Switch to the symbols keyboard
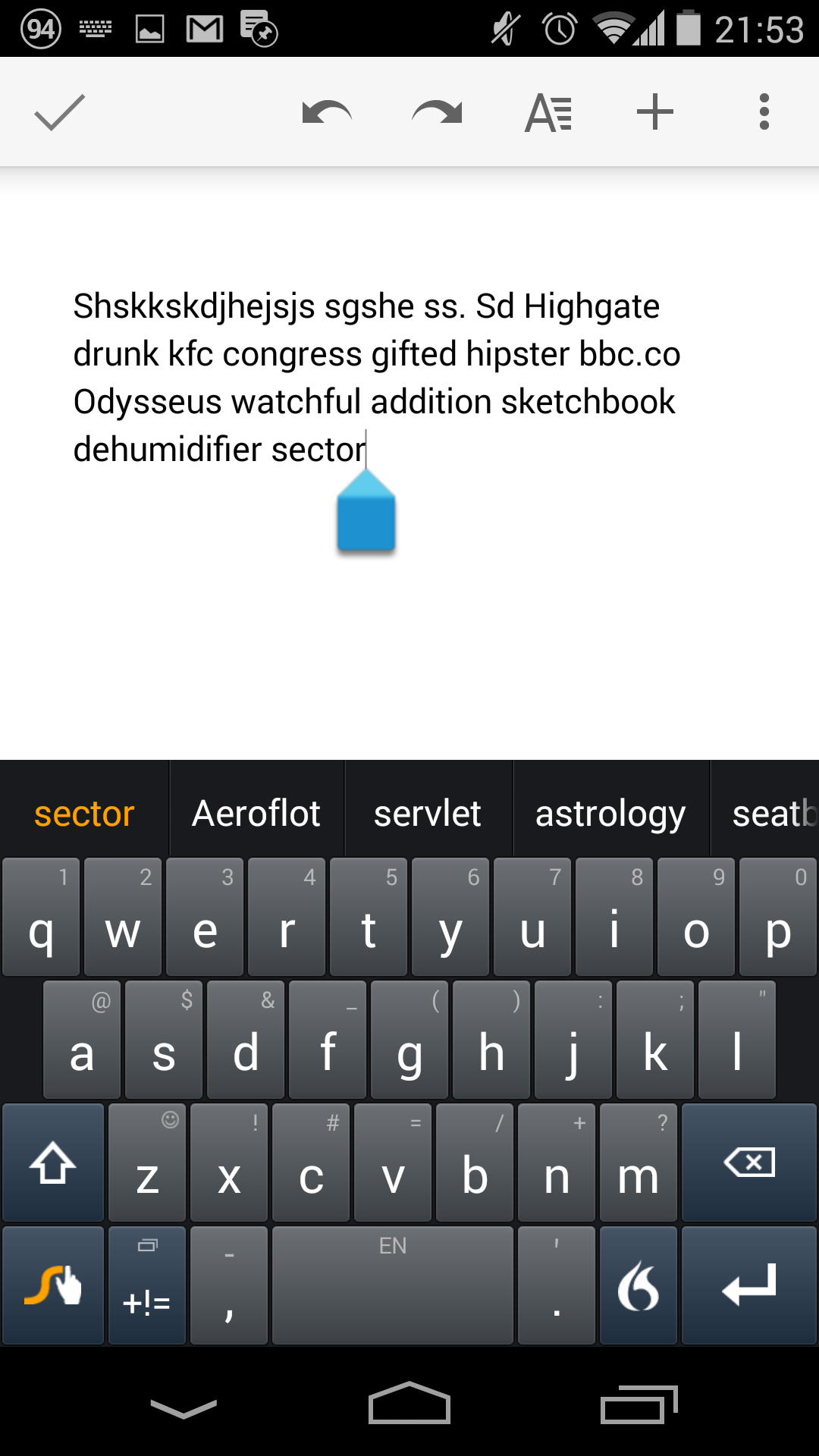This screenshot has height=1456, width=819. point(146,1285)
